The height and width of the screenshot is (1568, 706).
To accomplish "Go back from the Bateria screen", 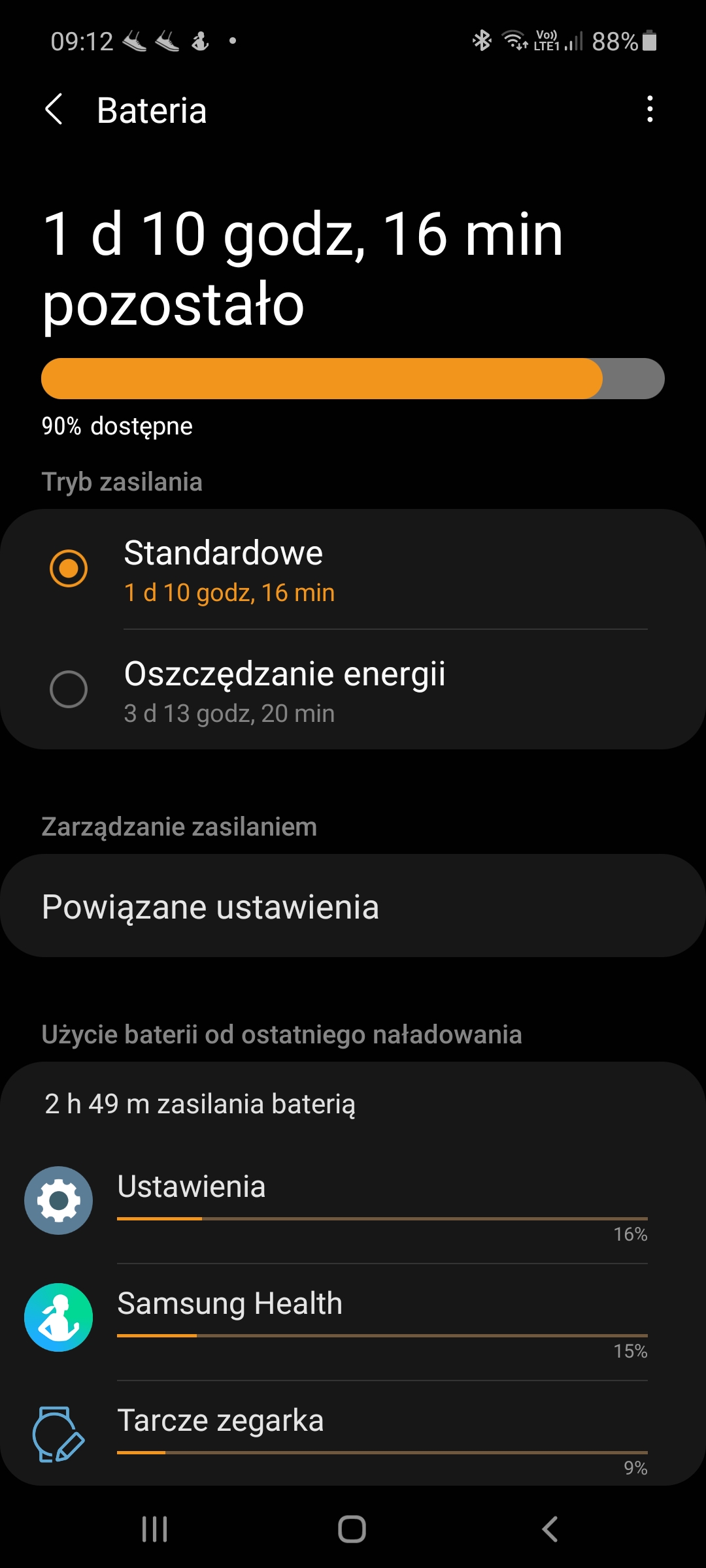I will pyautogui.click(x=54, y=109).
